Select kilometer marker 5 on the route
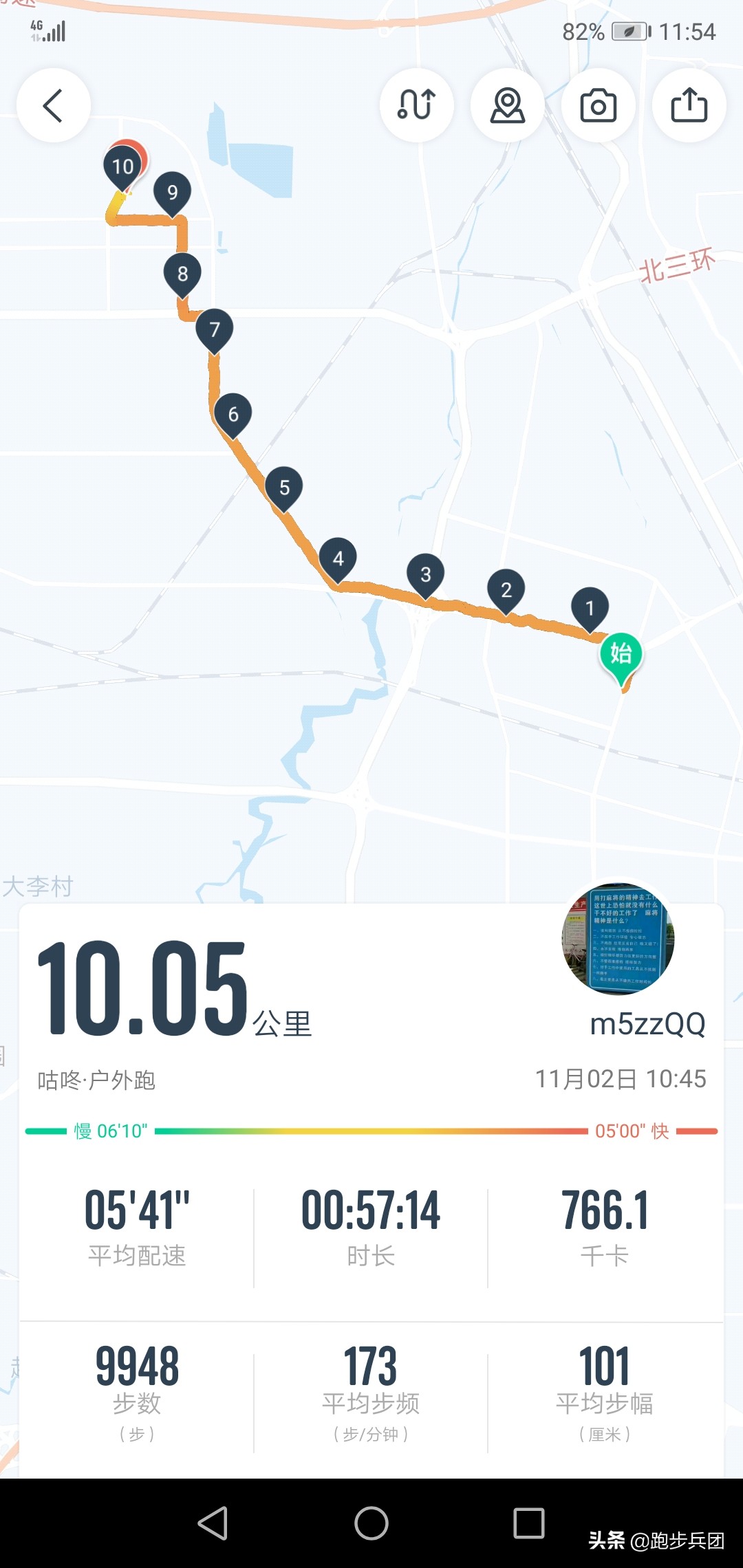Image resolution: width=743 pixels, height=1568 pixels. (284, 488)
